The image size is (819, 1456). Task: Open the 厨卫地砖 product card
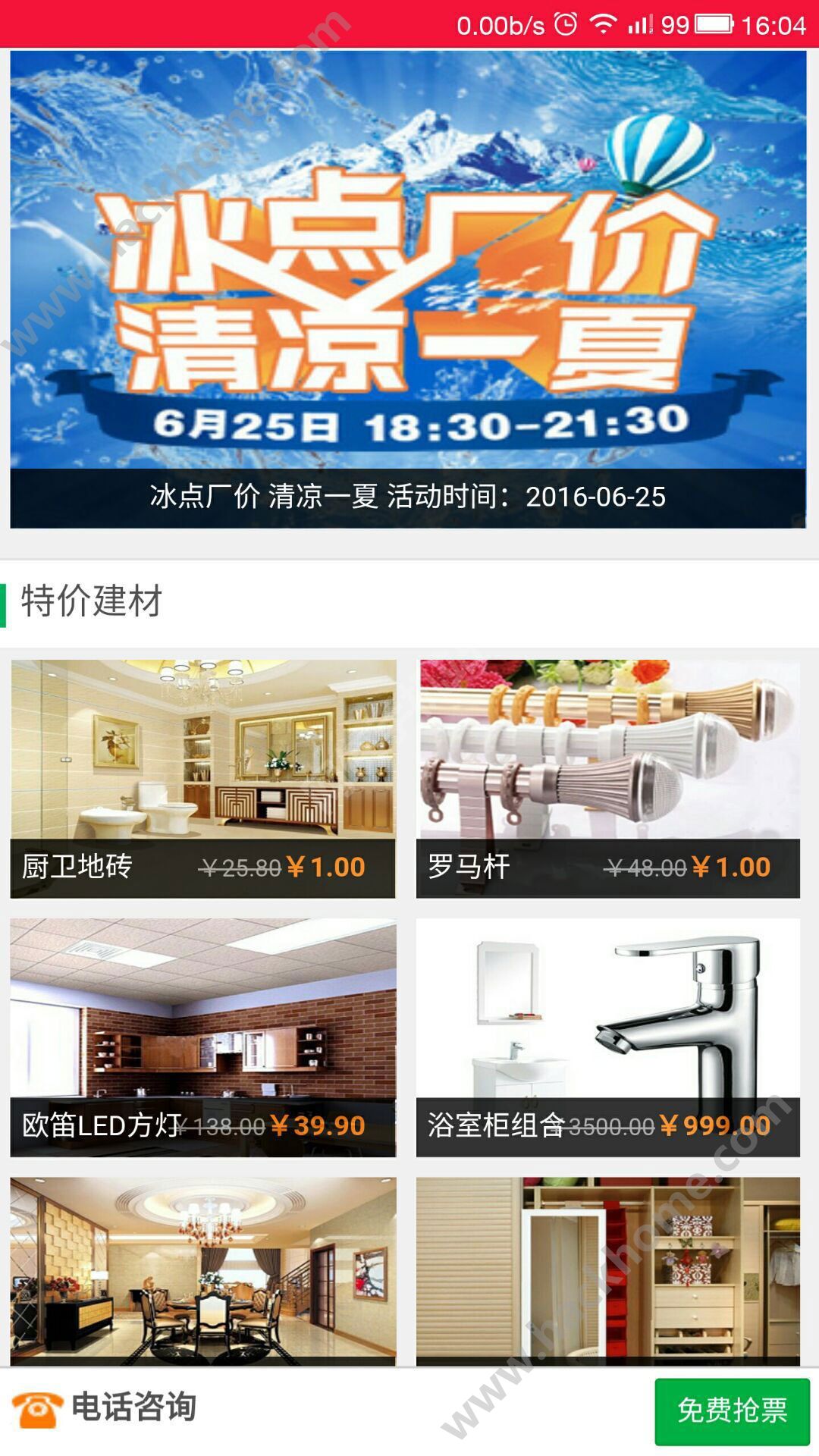203,779
